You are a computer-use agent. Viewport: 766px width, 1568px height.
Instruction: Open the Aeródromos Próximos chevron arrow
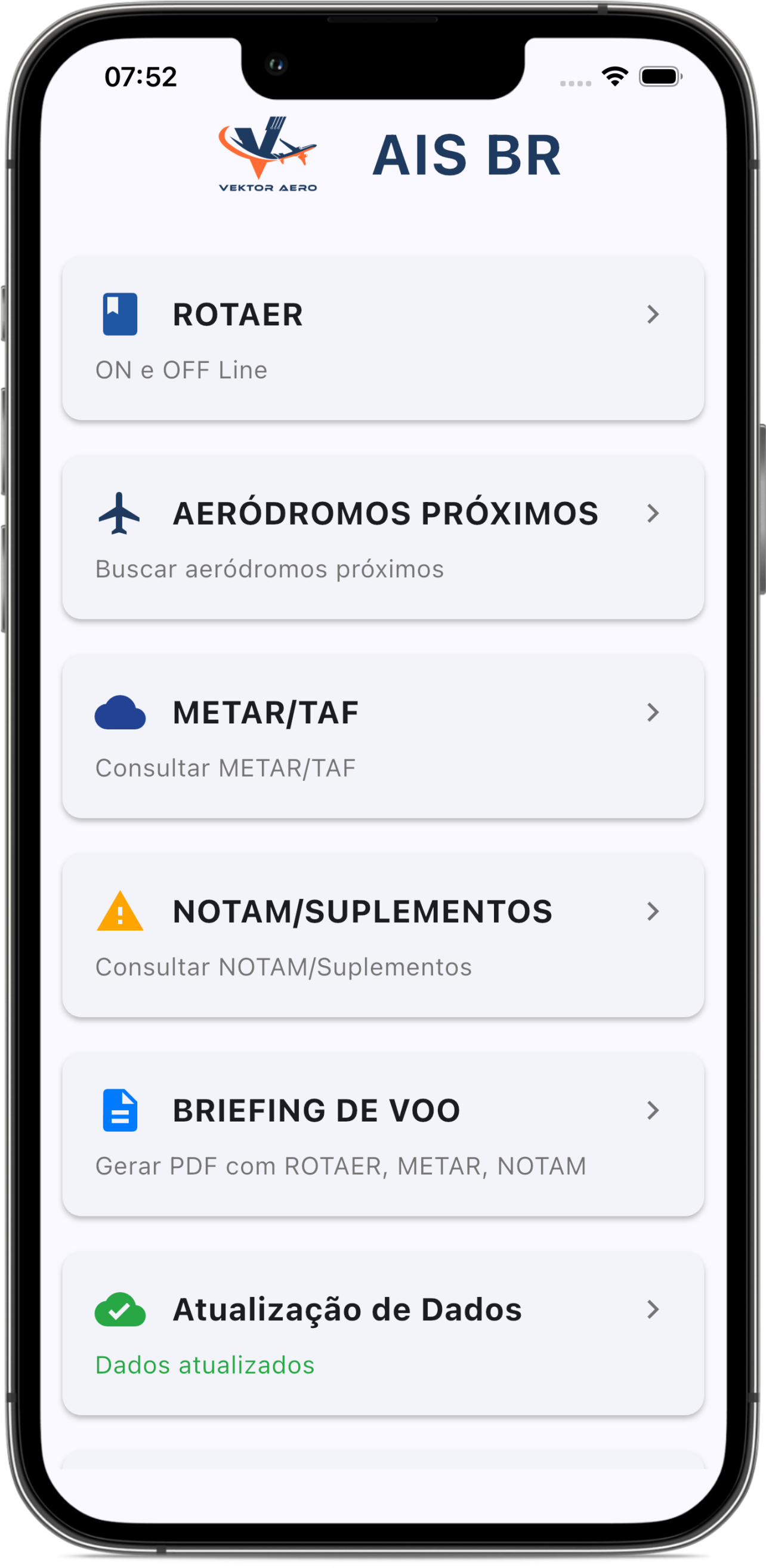(653, 513)
